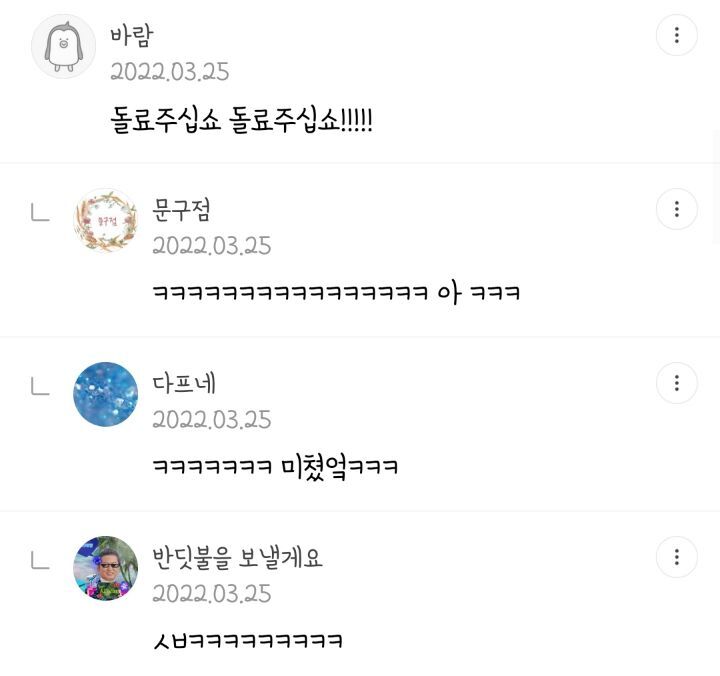720x676 pixels.
Task: Open 문구점's profile avatar
Action: pos(106,220)
